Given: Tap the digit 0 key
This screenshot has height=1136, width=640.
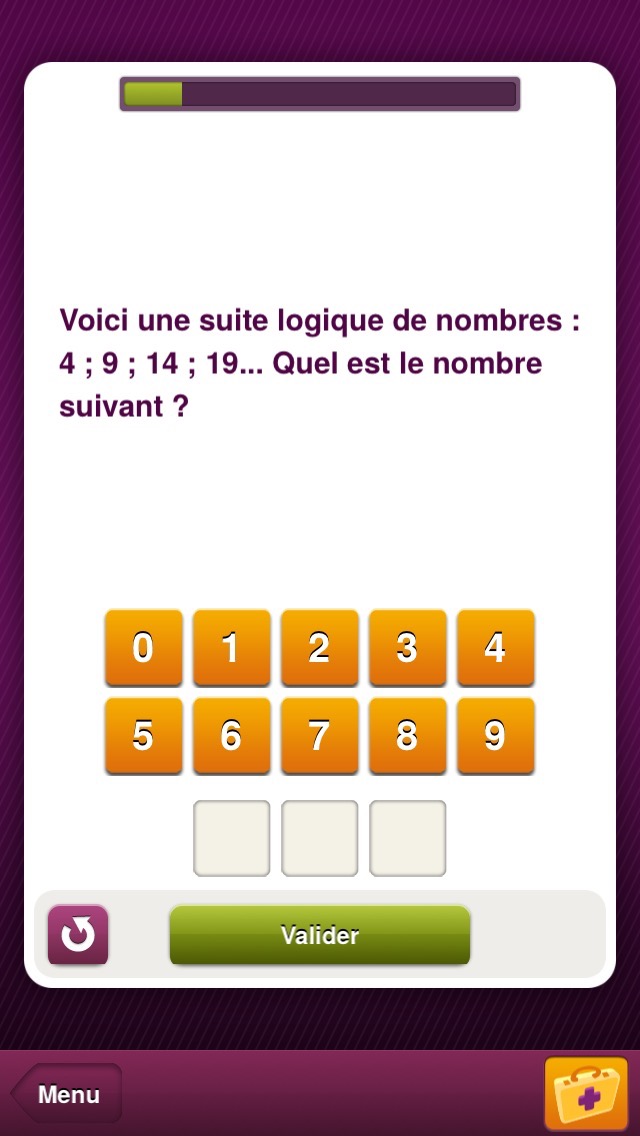Looking at the screenshot, I should [144, 648].
